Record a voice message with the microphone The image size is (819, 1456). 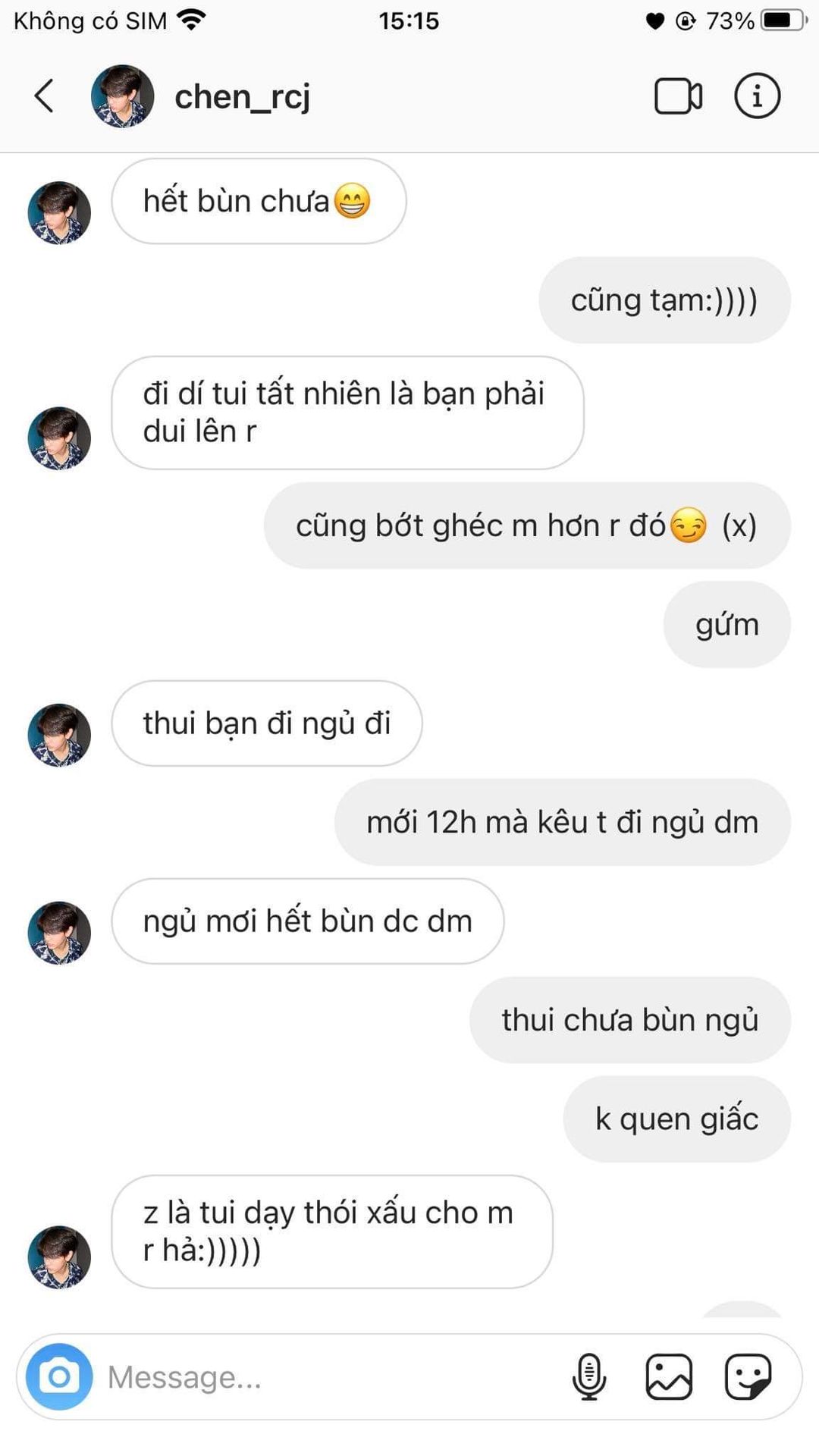point(589,1376)
